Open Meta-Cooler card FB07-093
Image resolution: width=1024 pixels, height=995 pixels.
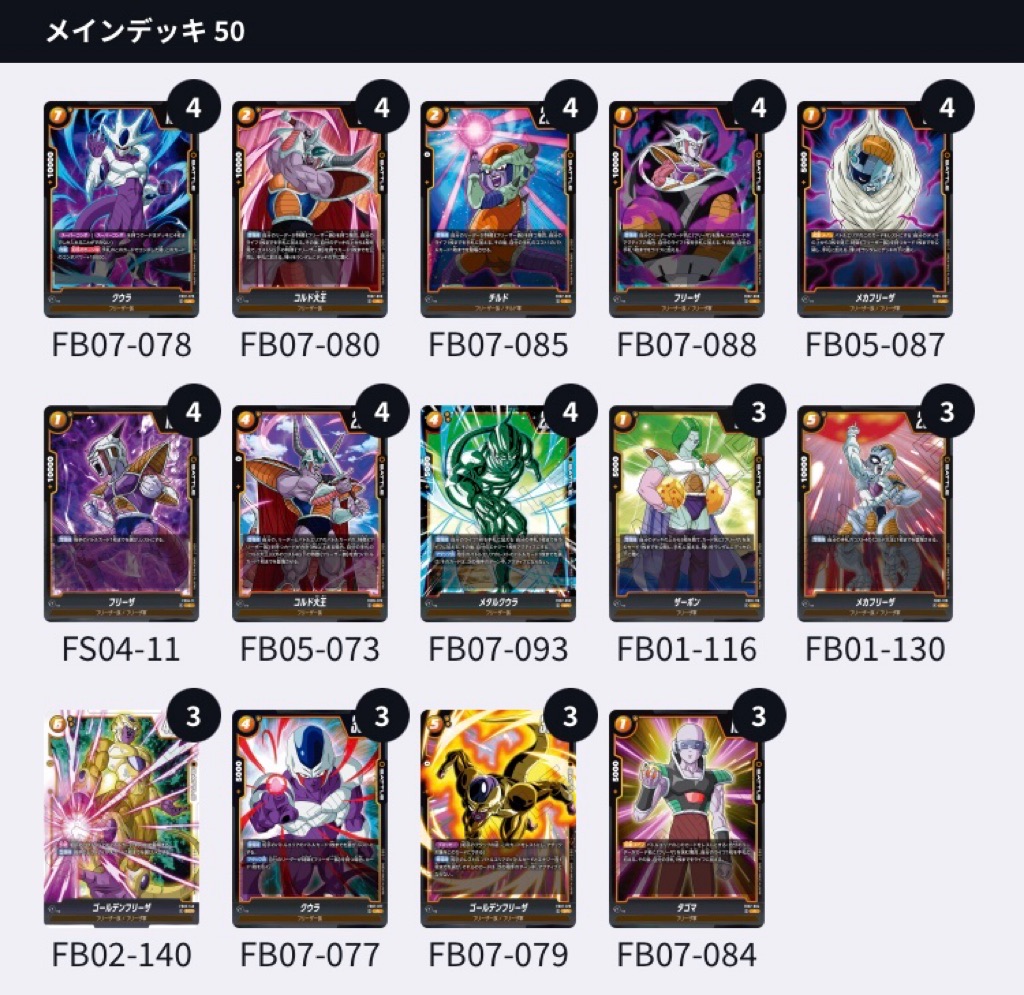pos(497,514)
